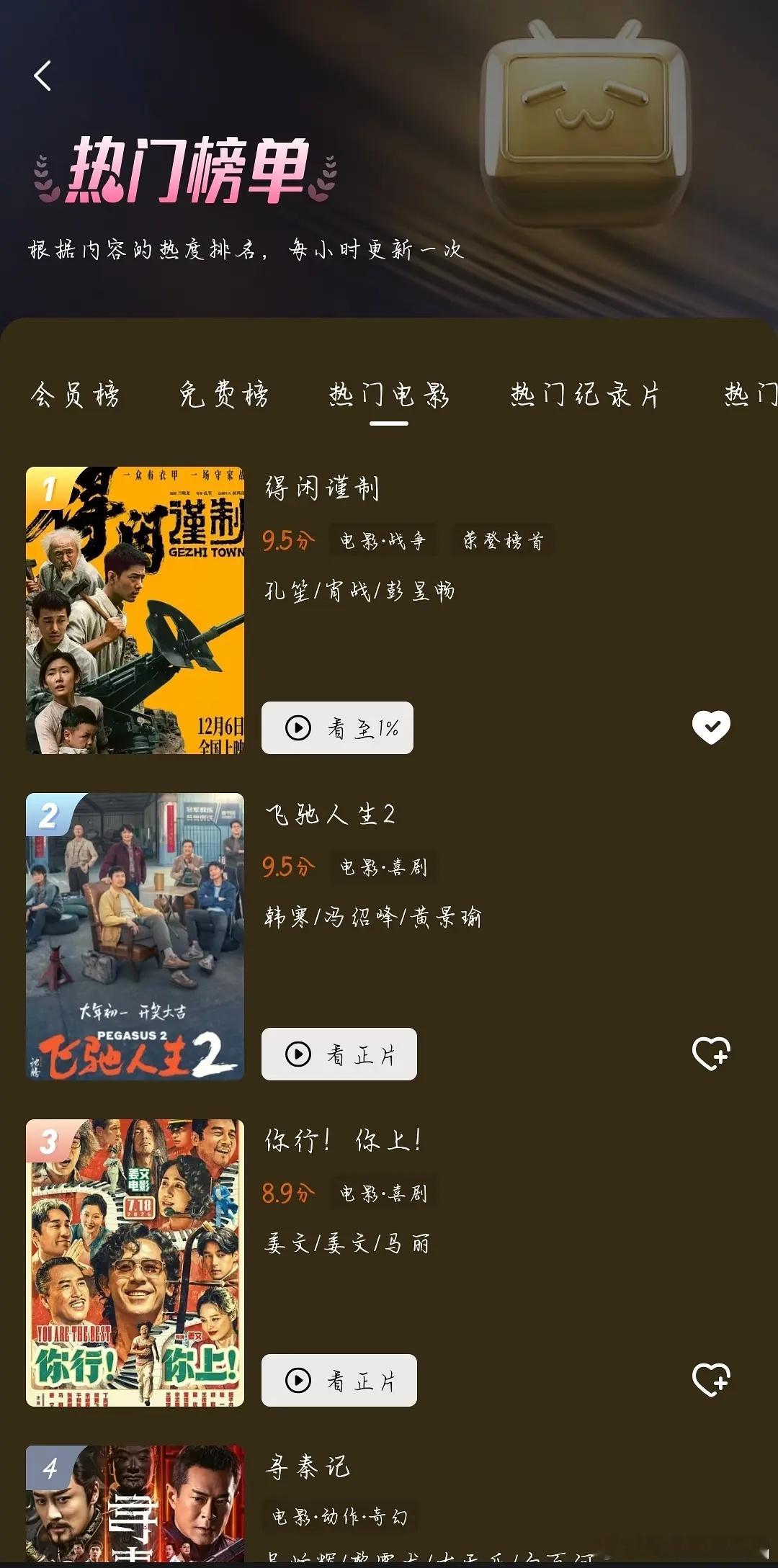Play 飞驰人生2 with 看正片
778x1568 pixels.
pyautogui.click(x=339, y=1054)
